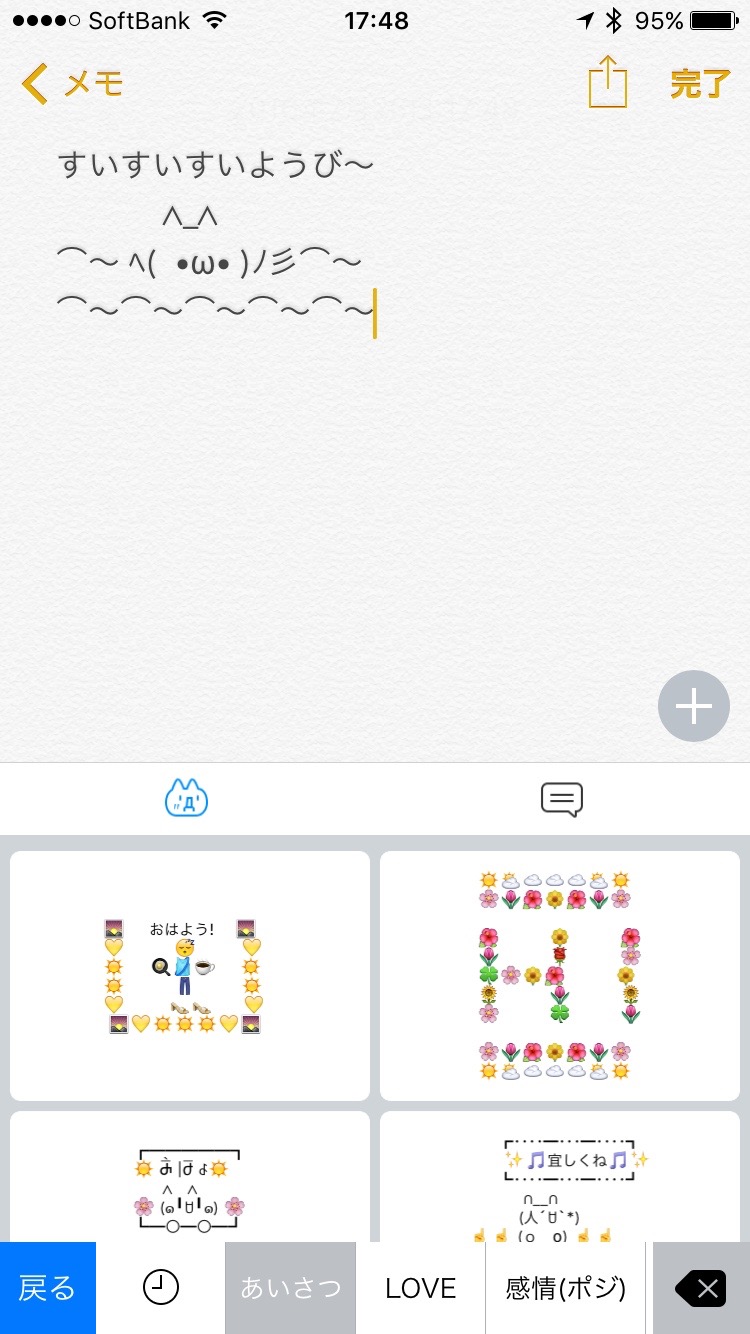
Task: Insert the 宜しくね emoji art card
Action: point(560,1180)
